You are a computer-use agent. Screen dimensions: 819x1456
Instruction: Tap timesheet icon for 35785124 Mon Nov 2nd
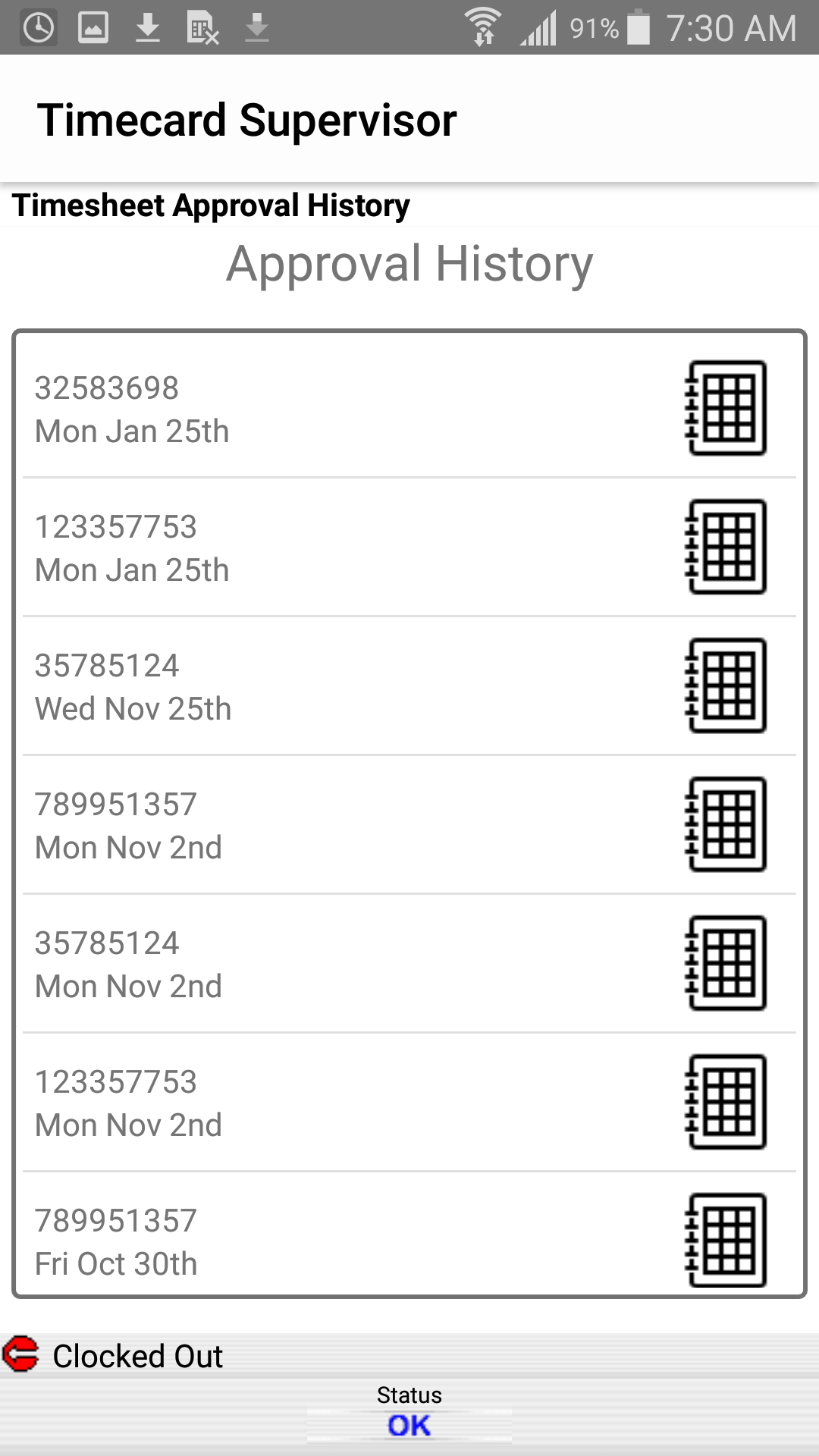(x=726, y=963)
